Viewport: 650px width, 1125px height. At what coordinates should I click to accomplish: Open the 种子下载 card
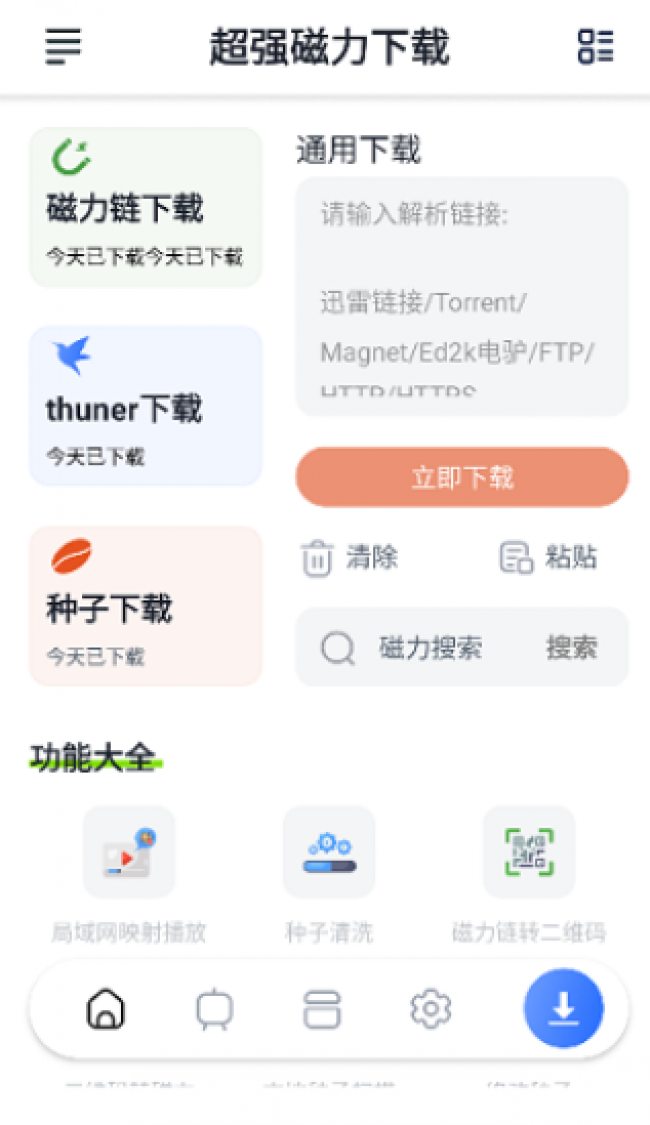coord(146,606)
